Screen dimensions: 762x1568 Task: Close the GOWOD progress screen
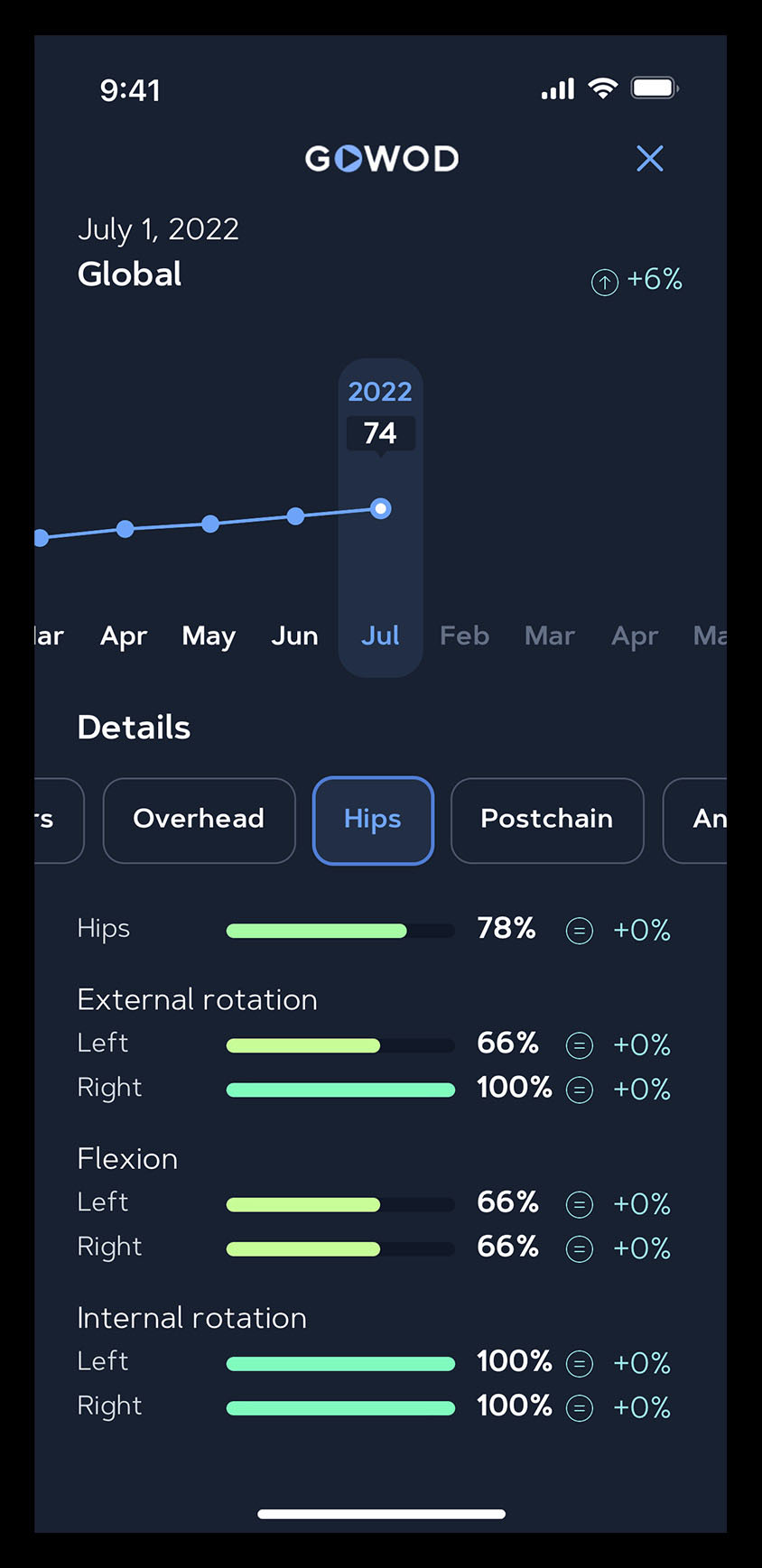(x=649, y=159)
